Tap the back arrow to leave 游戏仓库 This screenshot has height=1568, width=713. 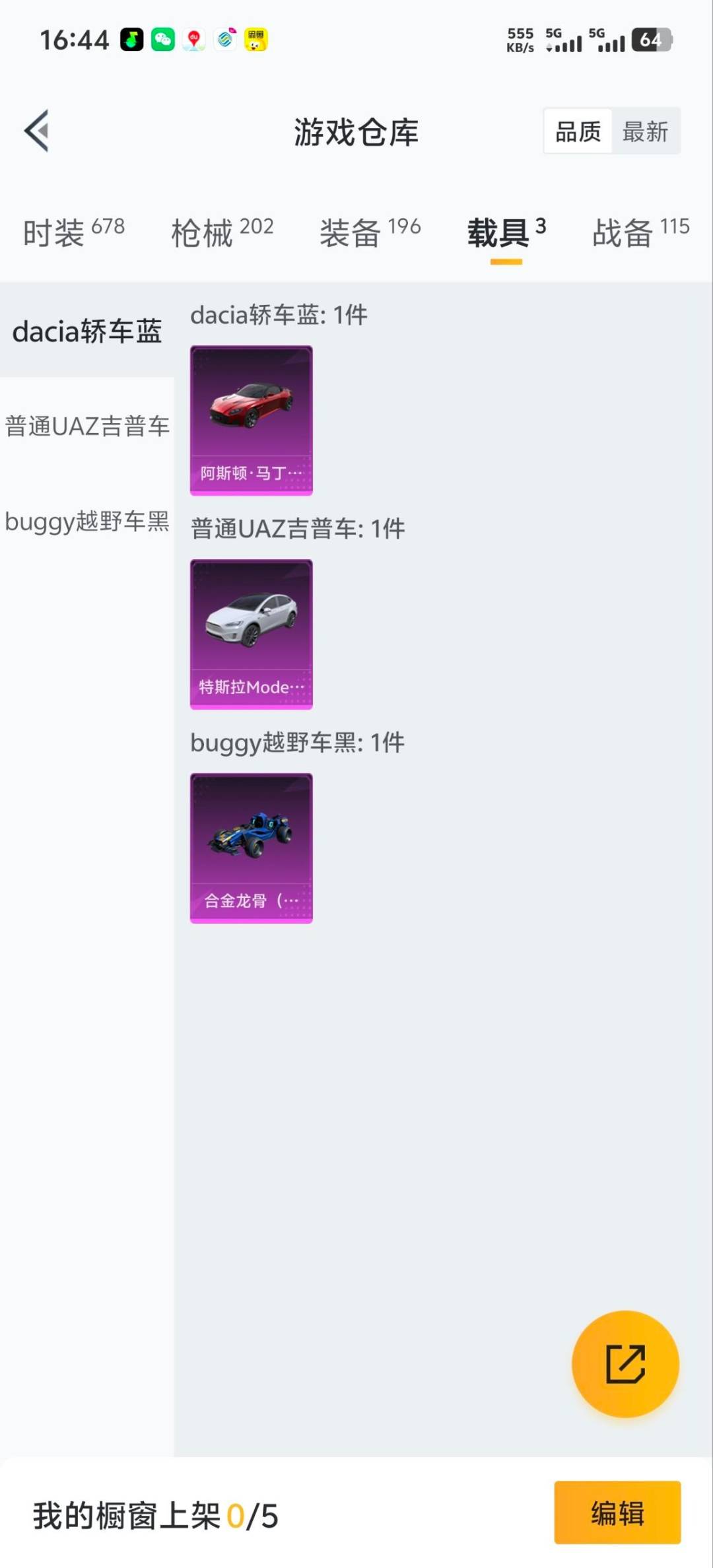click(36, 131)
